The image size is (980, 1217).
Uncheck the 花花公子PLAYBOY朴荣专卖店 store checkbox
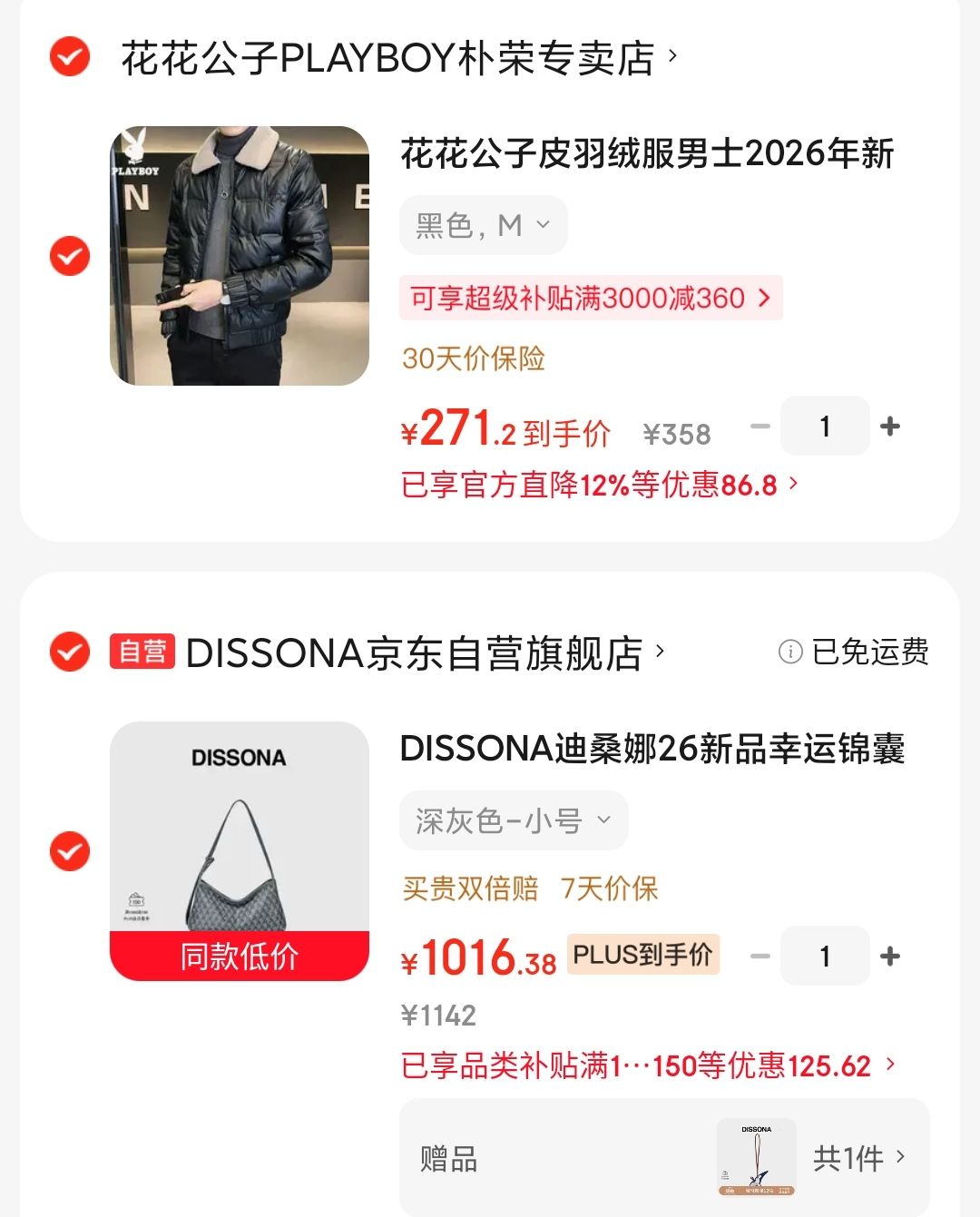click(x=69, y=57)
